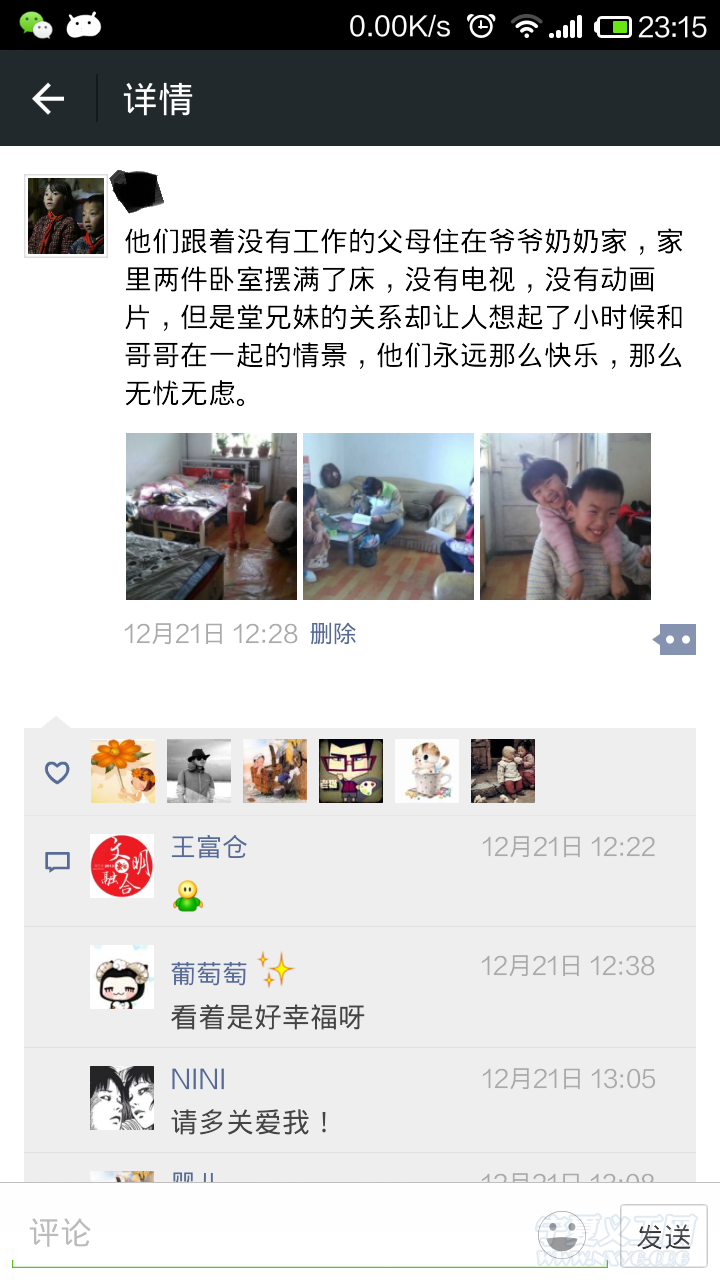View the second photo with sofa
Image resolution: width=720 pixels, height=1280 pixels.
(x=388, y=516)
